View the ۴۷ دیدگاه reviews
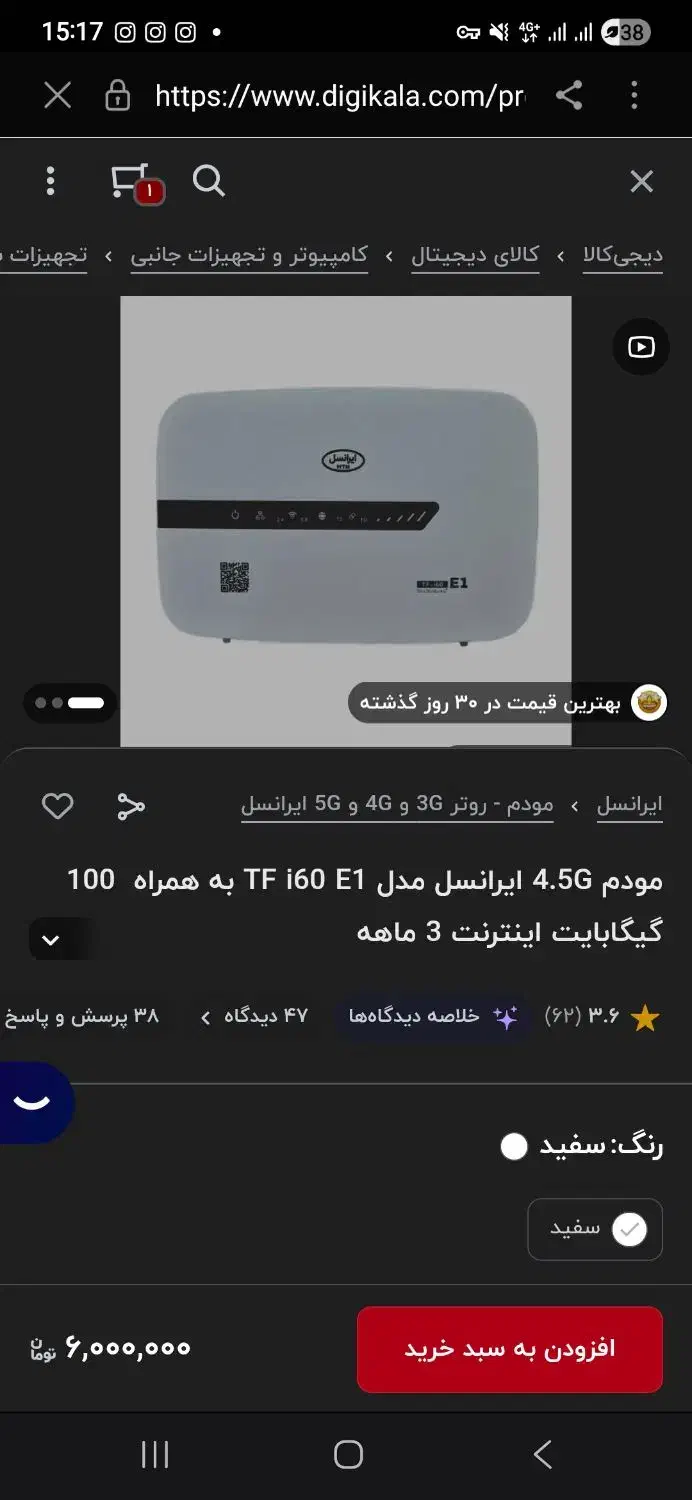The width and height of the screenshot is (692, 1500). pos(255,1017)
